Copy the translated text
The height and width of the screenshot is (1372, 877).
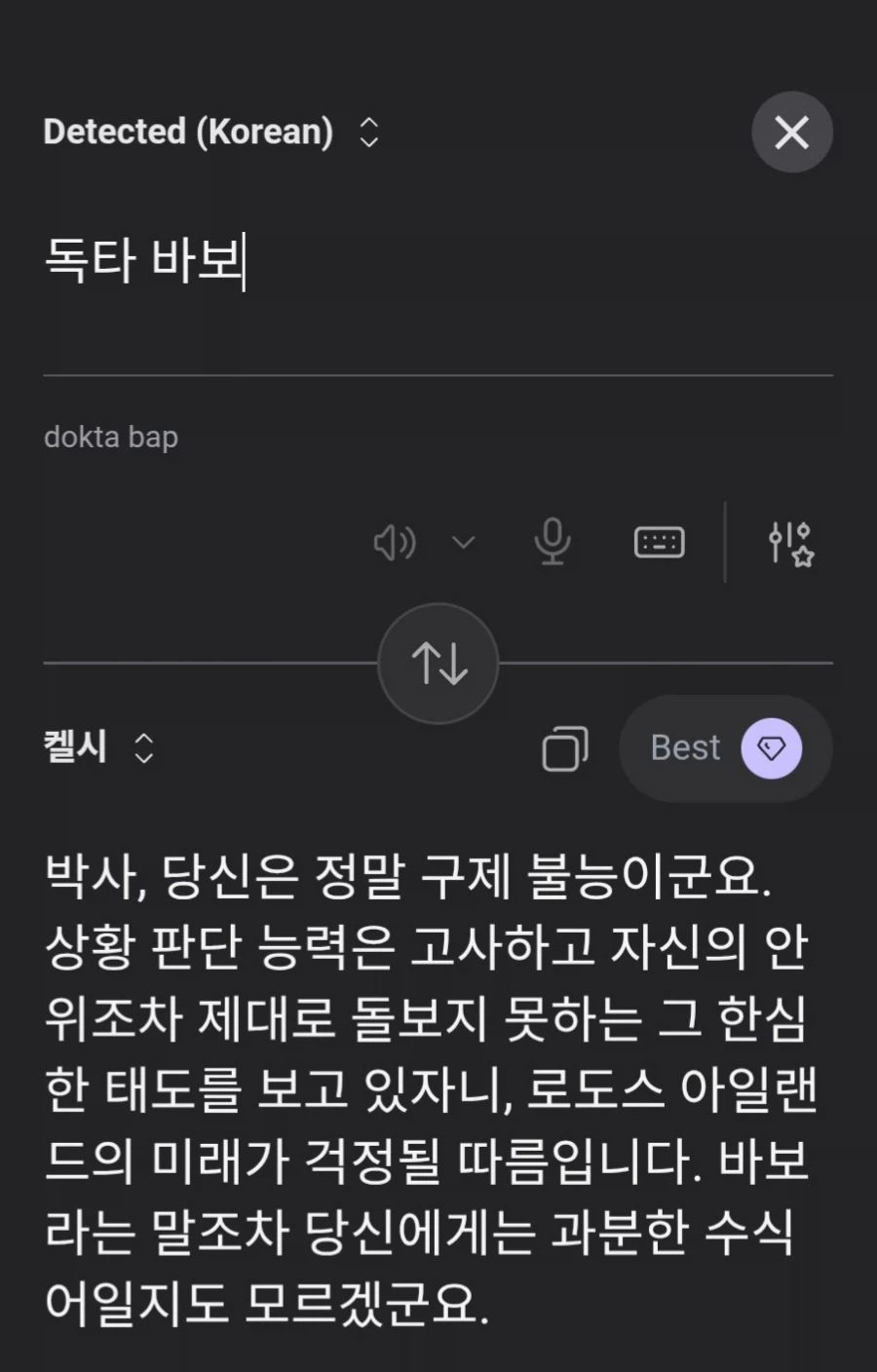(563, 747)
